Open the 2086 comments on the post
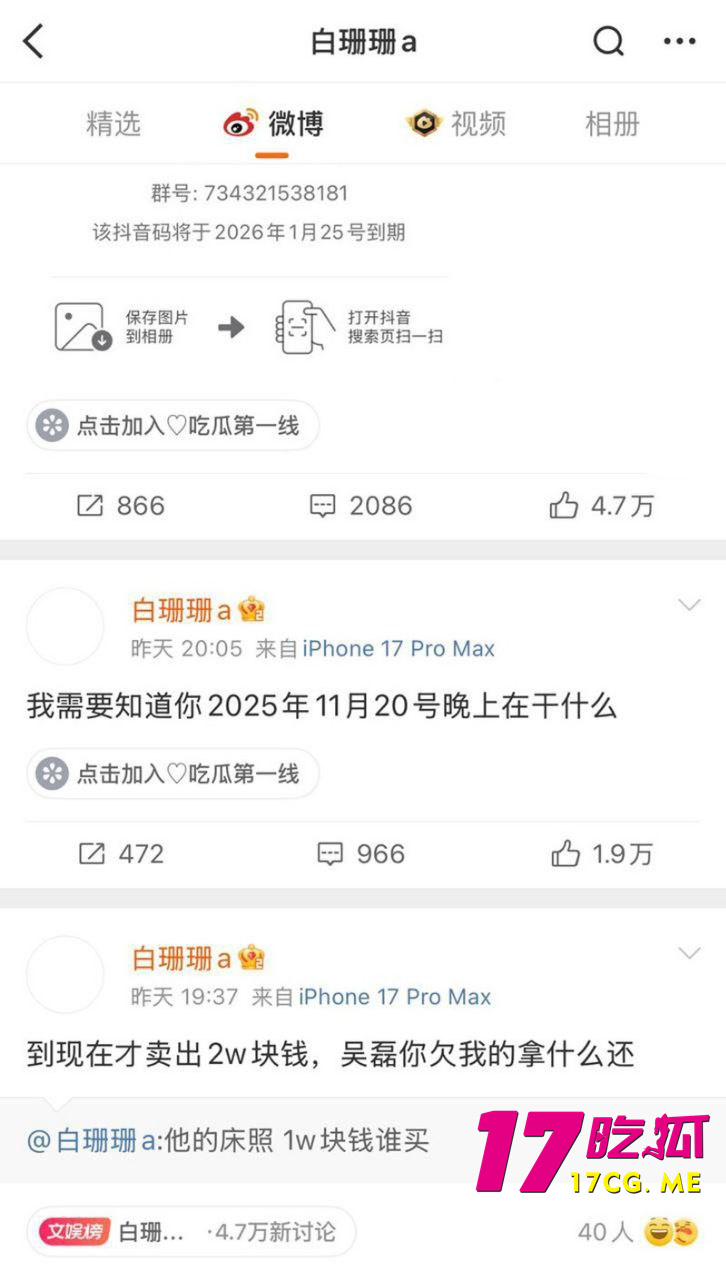726x1280 pixels. pyautogui.click(x=361, y=506)
